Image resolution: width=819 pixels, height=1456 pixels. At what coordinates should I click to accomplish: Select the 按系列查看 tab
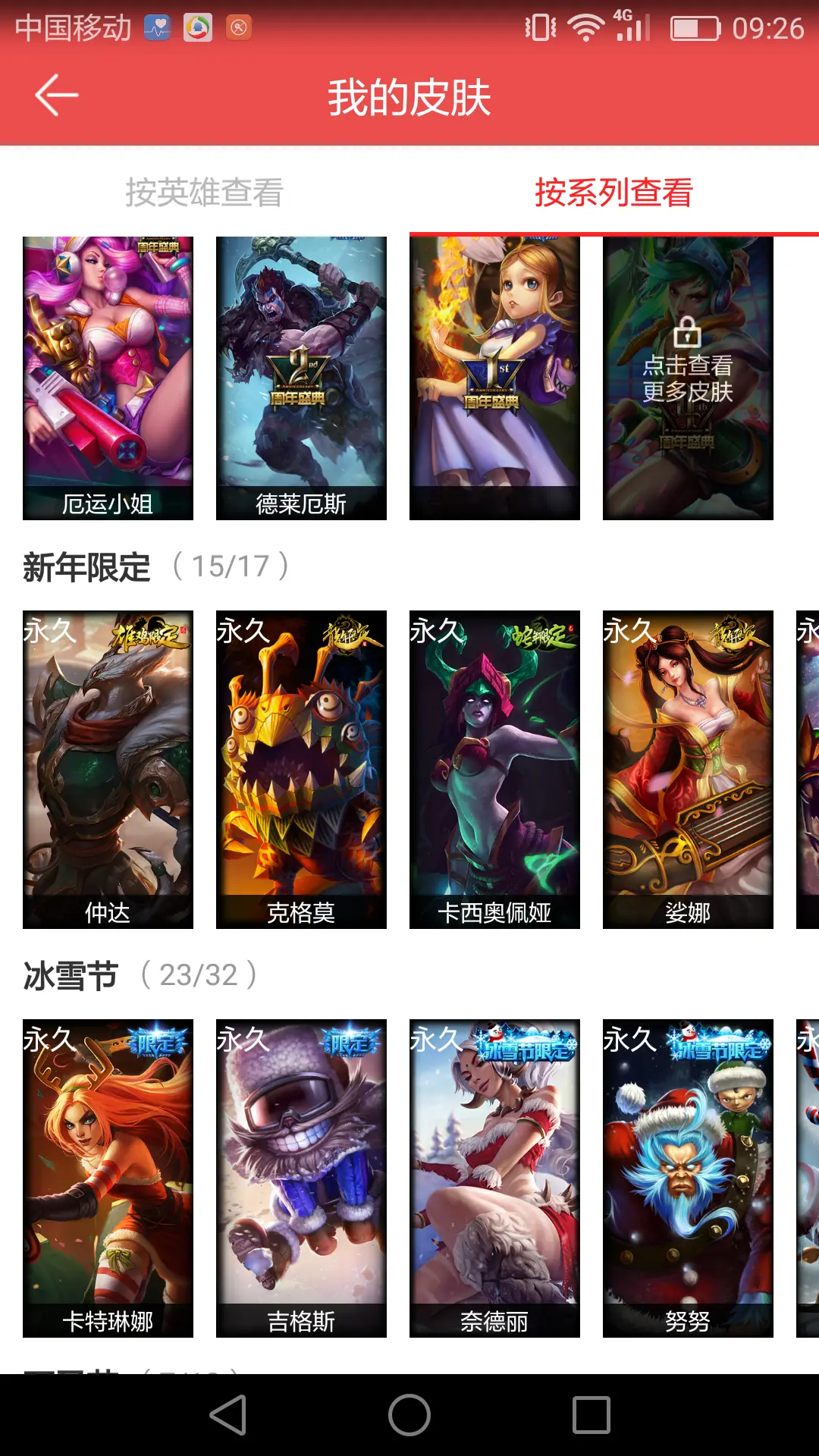(x=614, y=192)
